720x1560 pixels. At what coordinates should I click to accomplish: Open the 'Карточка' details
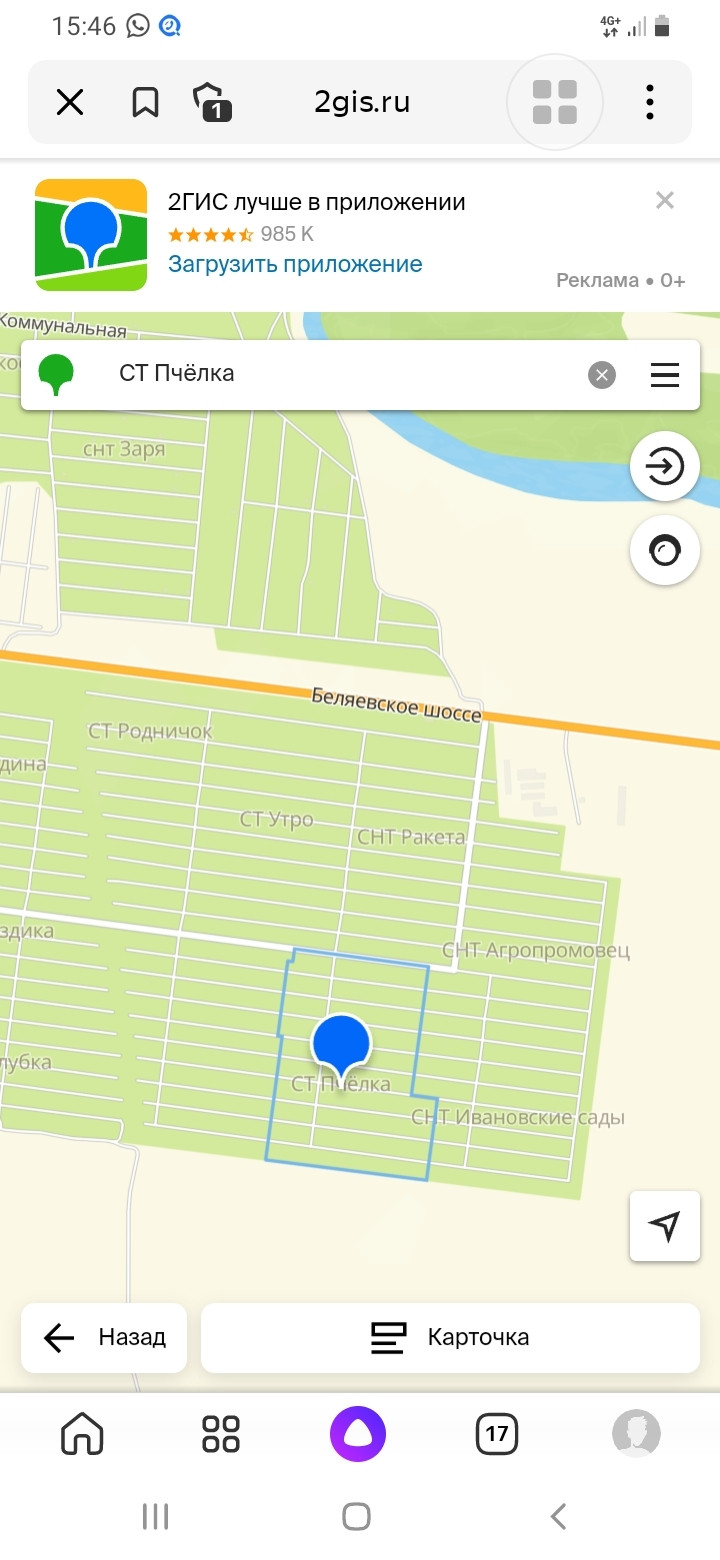point(450,1337)
